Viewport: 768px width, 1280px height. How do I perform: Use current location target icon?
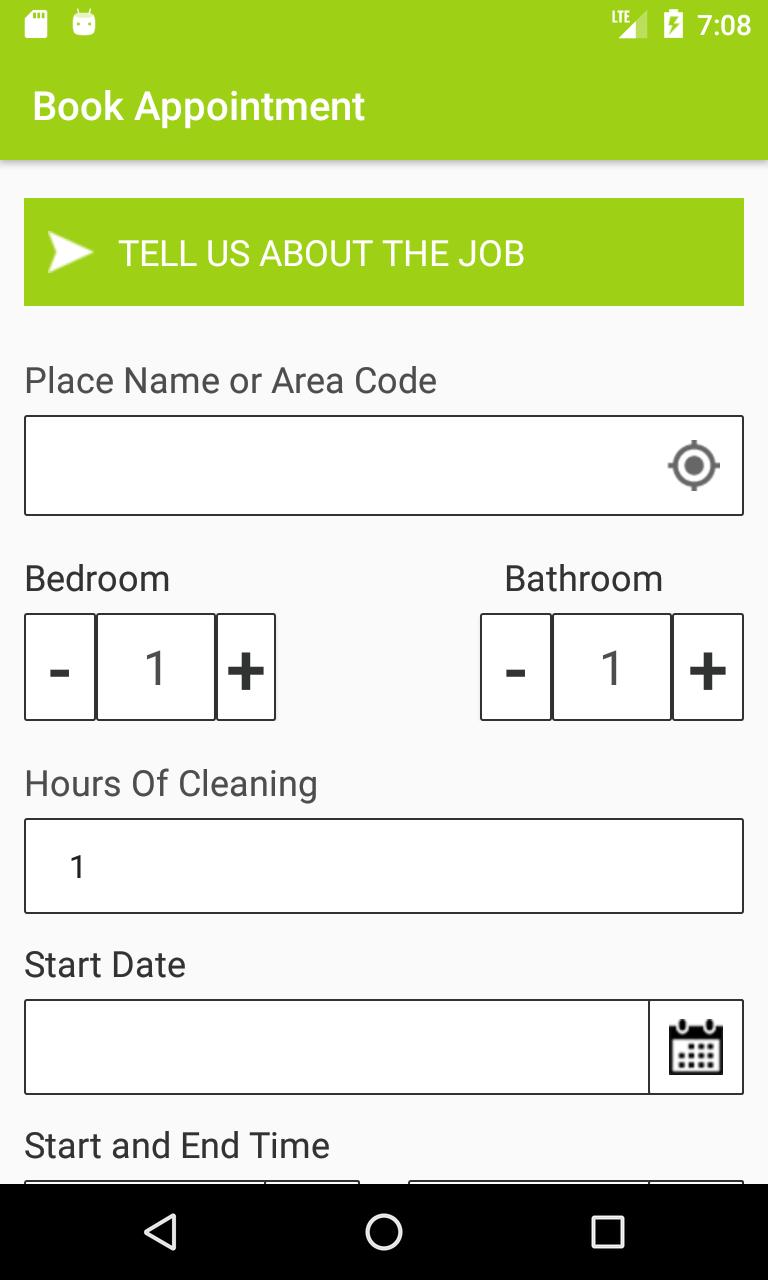[694, 466]
